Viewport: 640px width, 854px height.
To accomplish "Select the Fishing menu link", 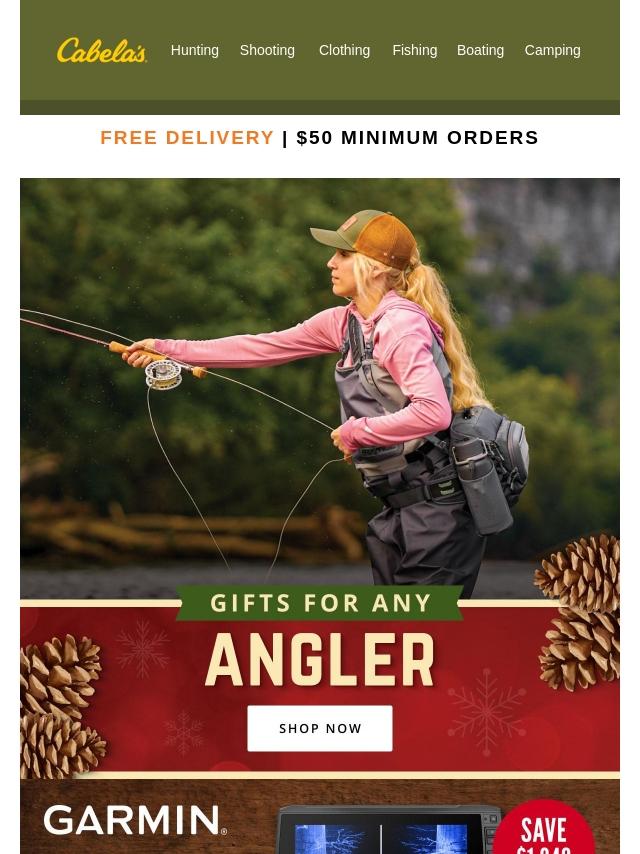I will (414, 50).
